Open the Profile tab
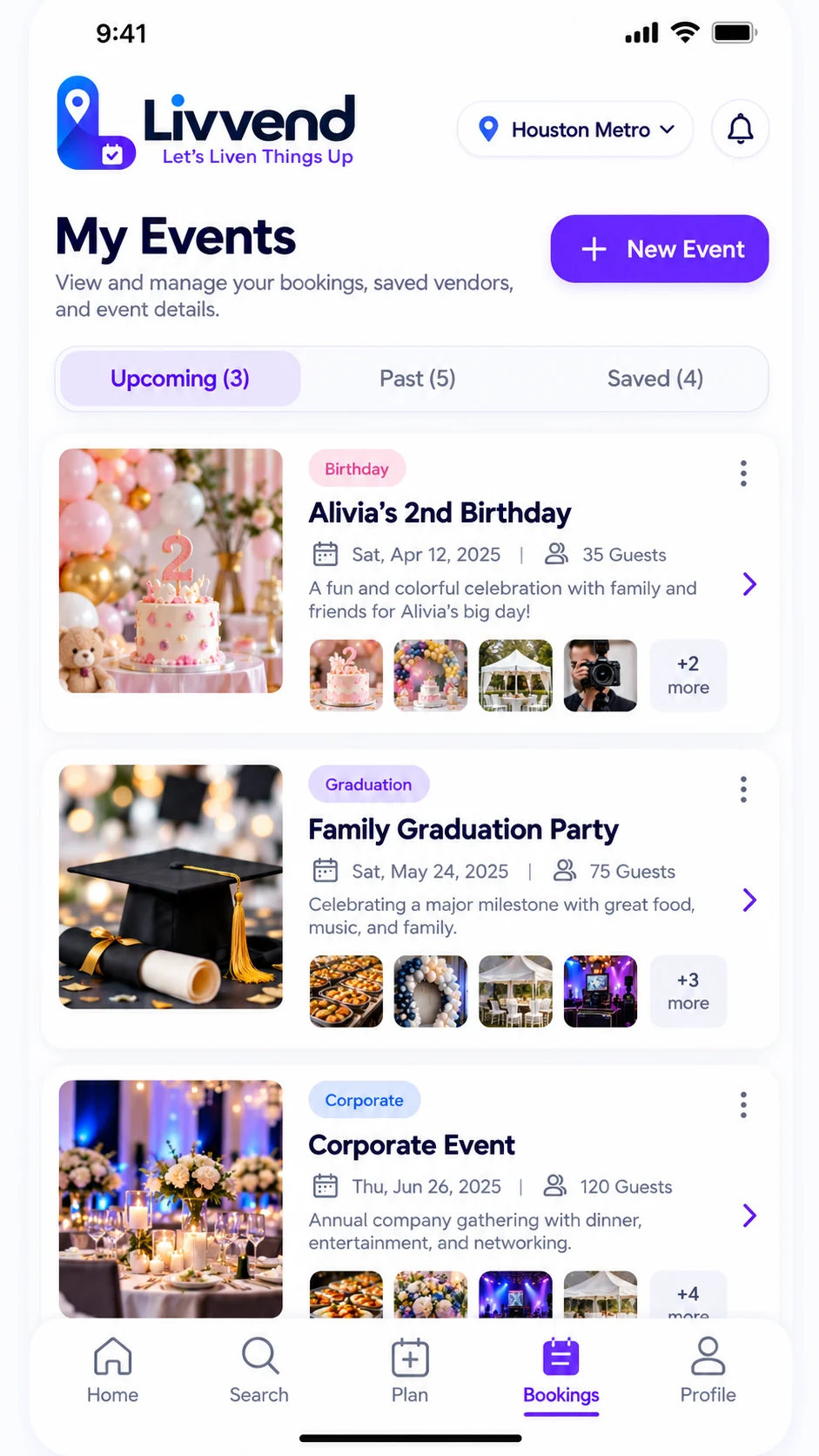 click(x=708, y=1371)
